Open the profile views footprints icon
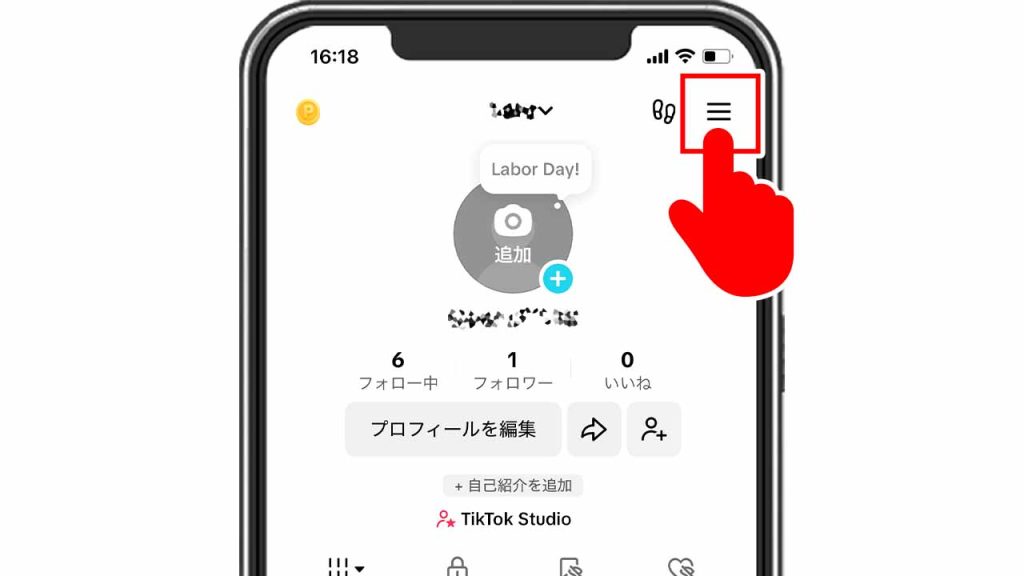Image resolution: width=1024 pixels, height=576 pixels. 664,112
